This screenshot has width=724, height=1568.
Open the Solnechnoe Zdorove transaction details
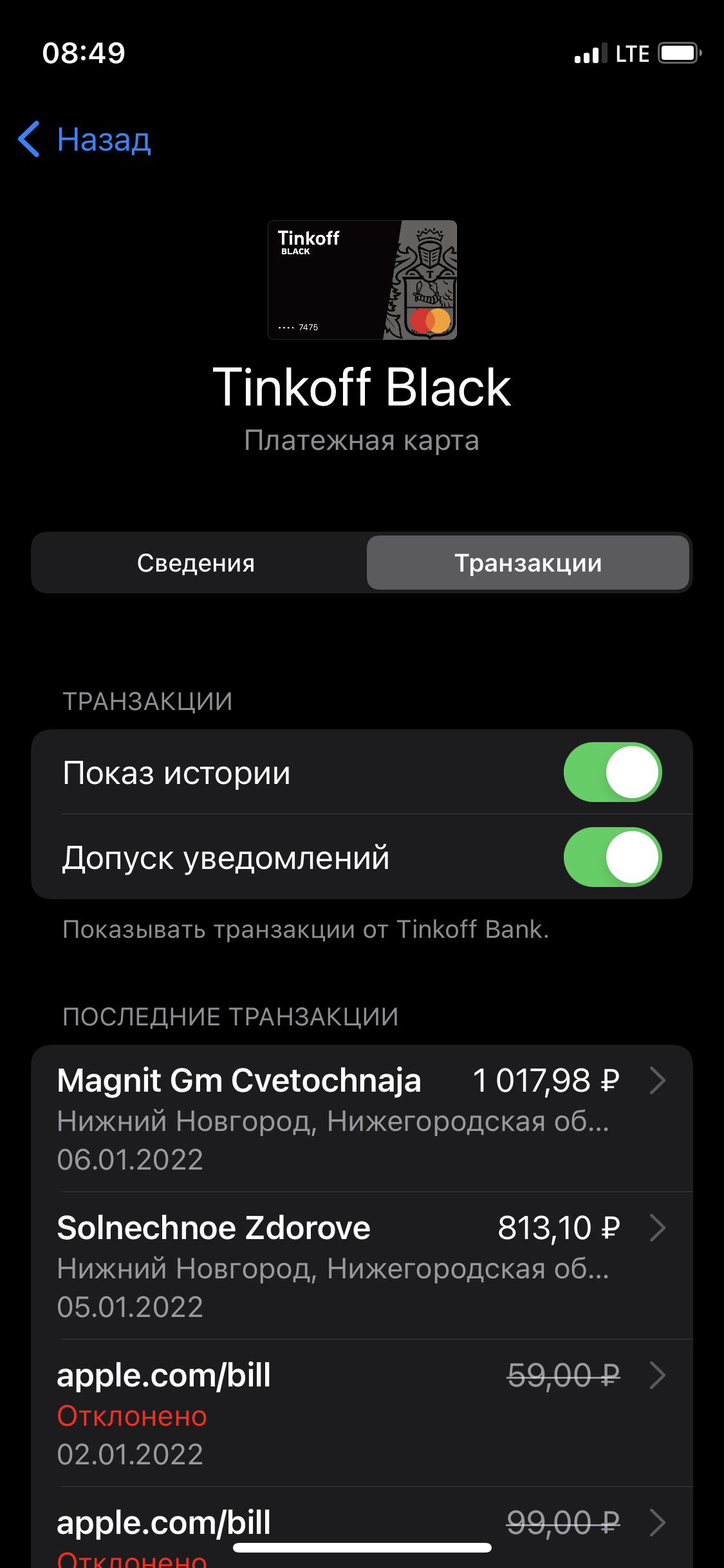[x=362, y=1266]
